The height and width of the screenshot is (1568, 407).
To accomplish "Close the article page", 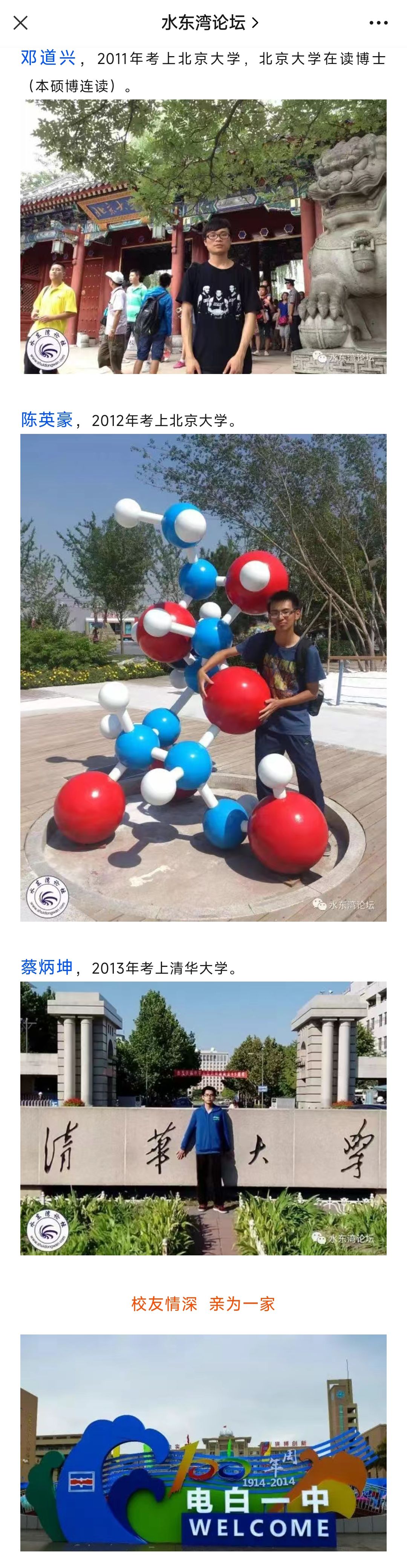I will 20,23.
